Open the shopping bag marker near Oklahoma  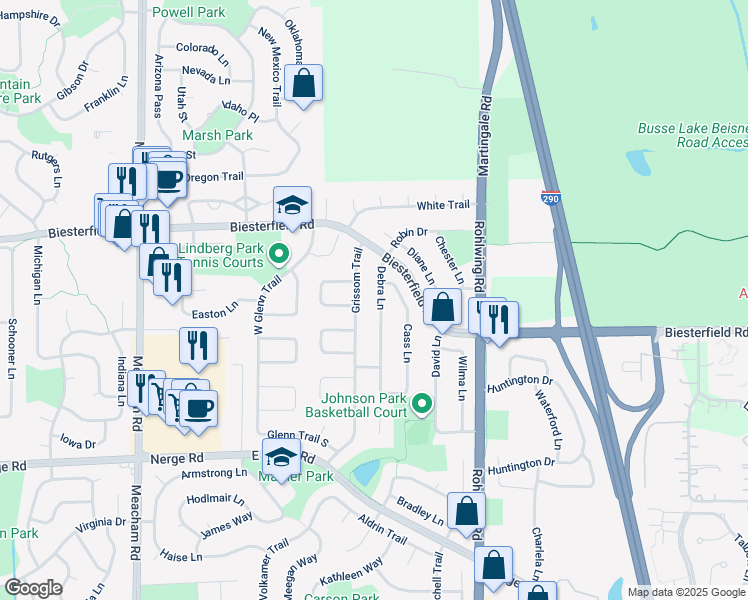303,83
